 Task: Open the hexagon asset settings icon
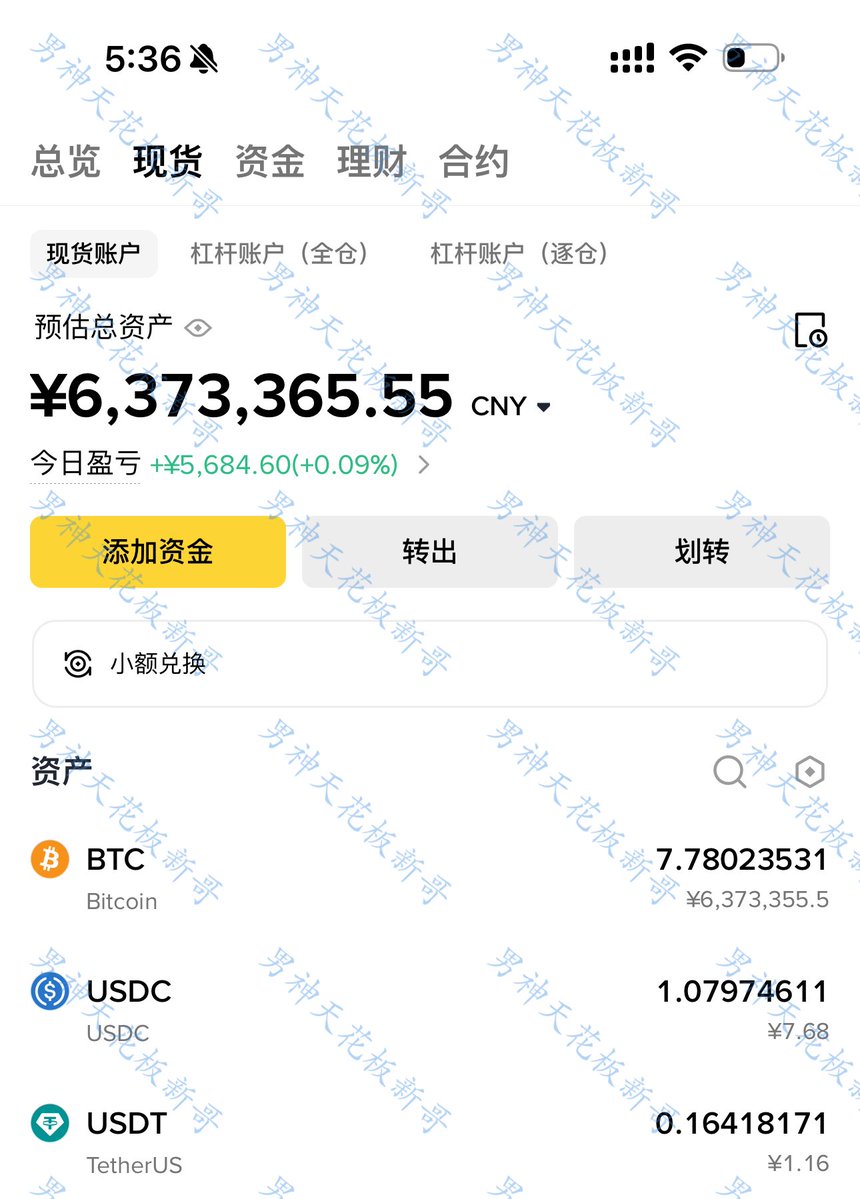click(810, 772)
